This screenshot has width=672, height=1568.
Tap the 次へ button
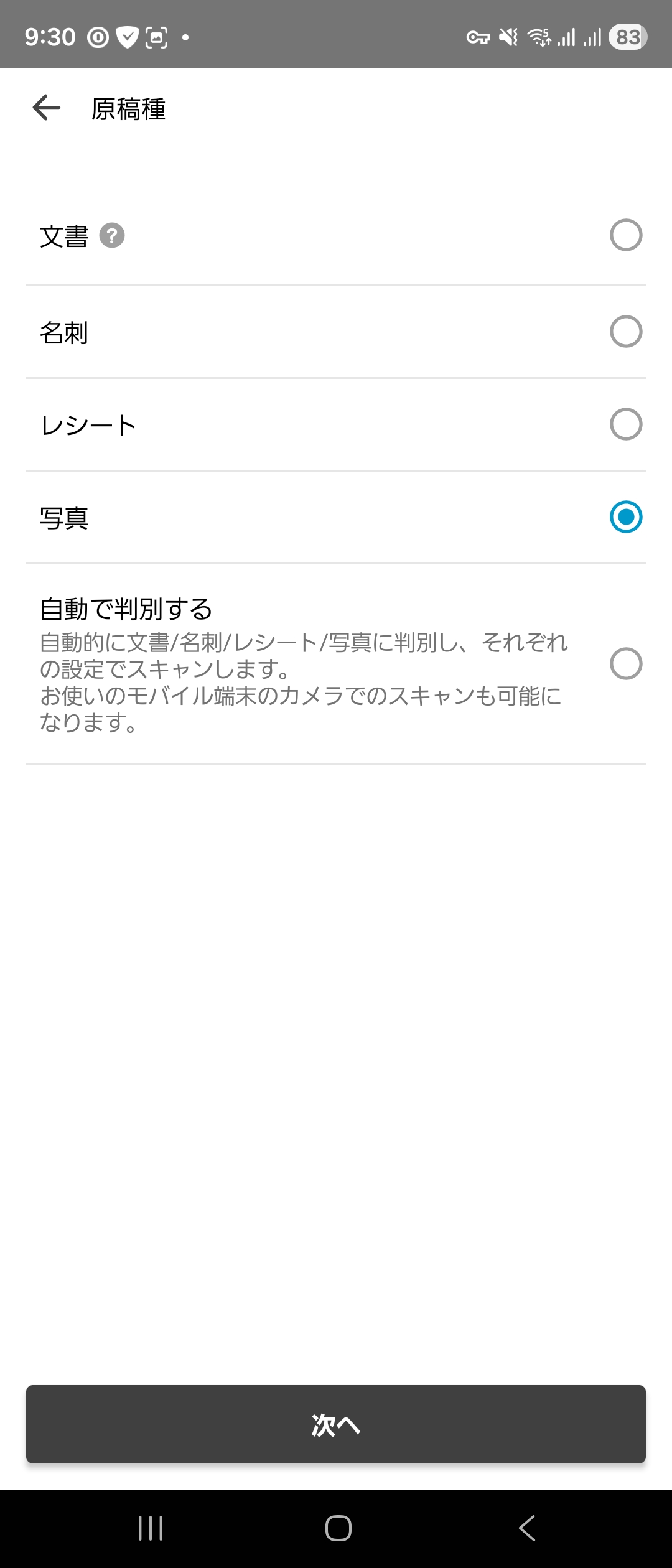click(336, 1424)
